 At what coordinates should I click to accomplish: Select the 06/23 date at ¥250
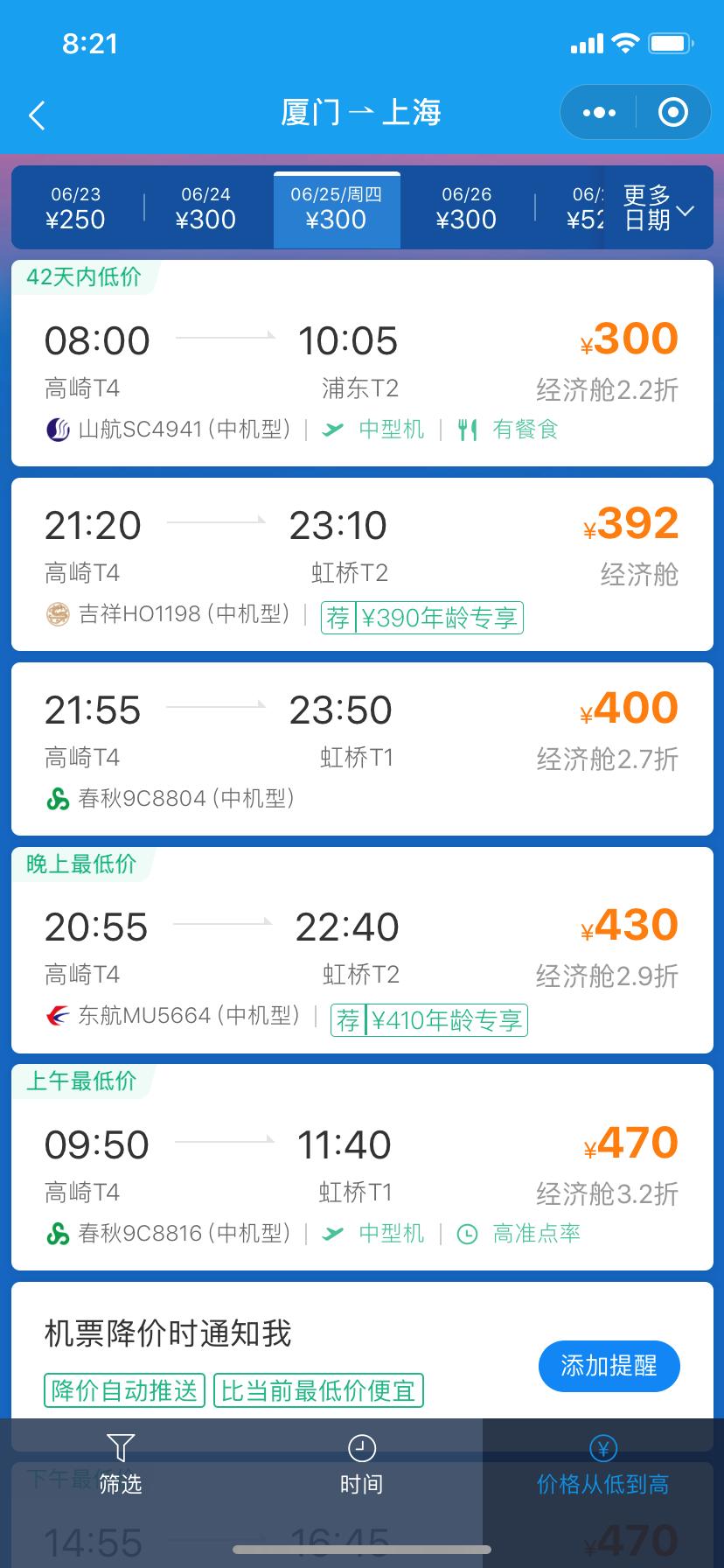tap(76, 208)
